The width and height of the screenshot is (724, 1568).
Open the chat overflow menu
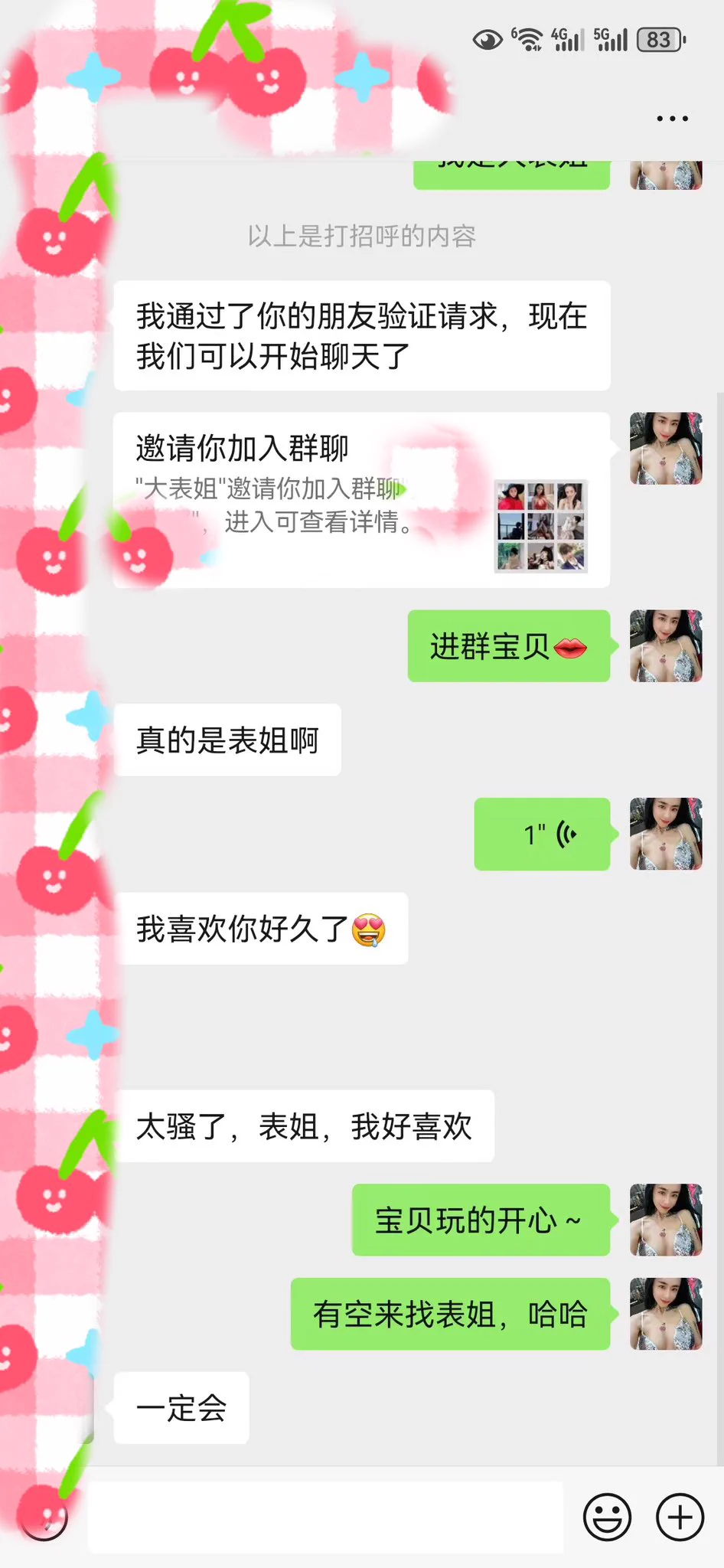pos(672,119)
